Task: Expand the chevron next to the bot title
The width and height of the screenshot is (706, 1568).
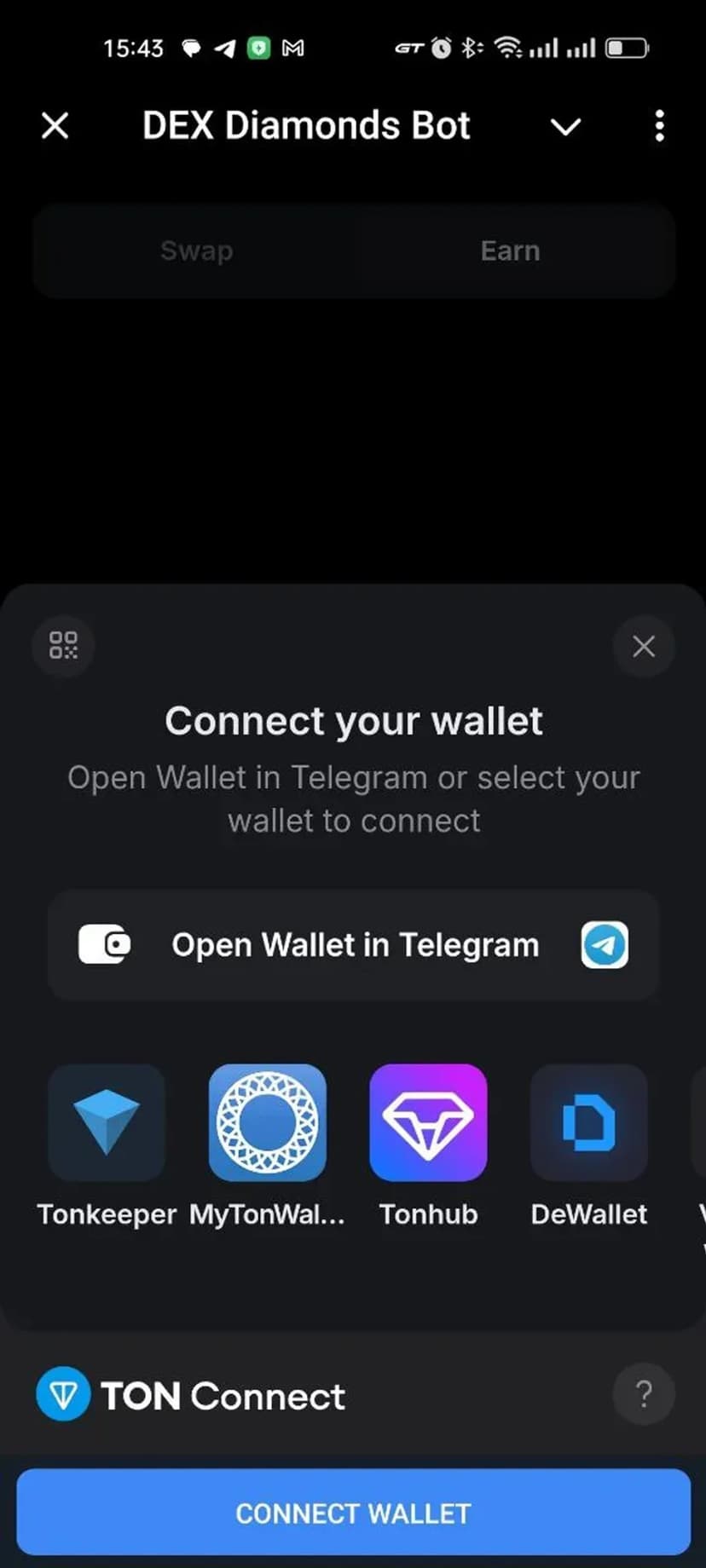Action: coord(565,127)
